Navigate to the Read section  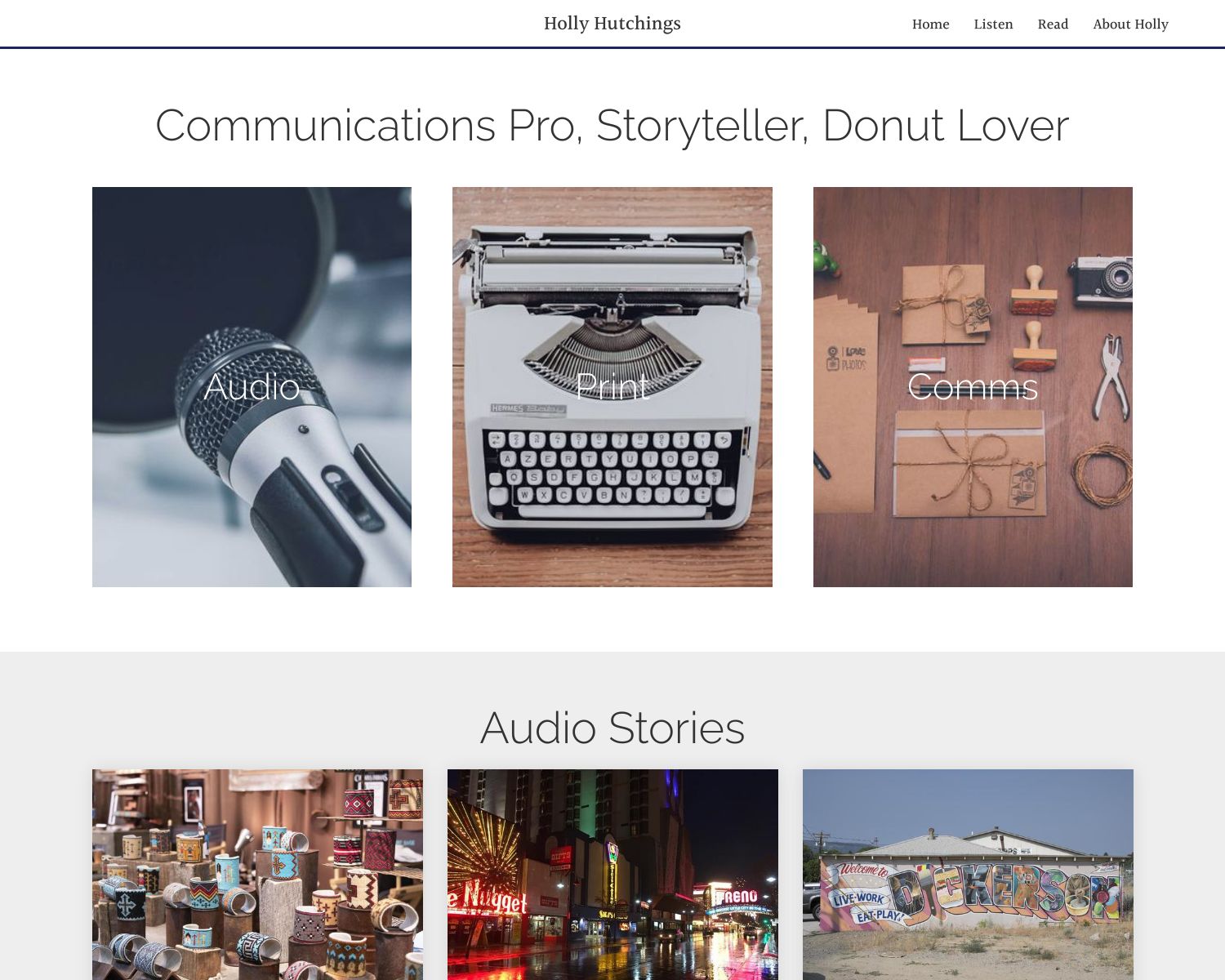click(x=1053, y=24)
